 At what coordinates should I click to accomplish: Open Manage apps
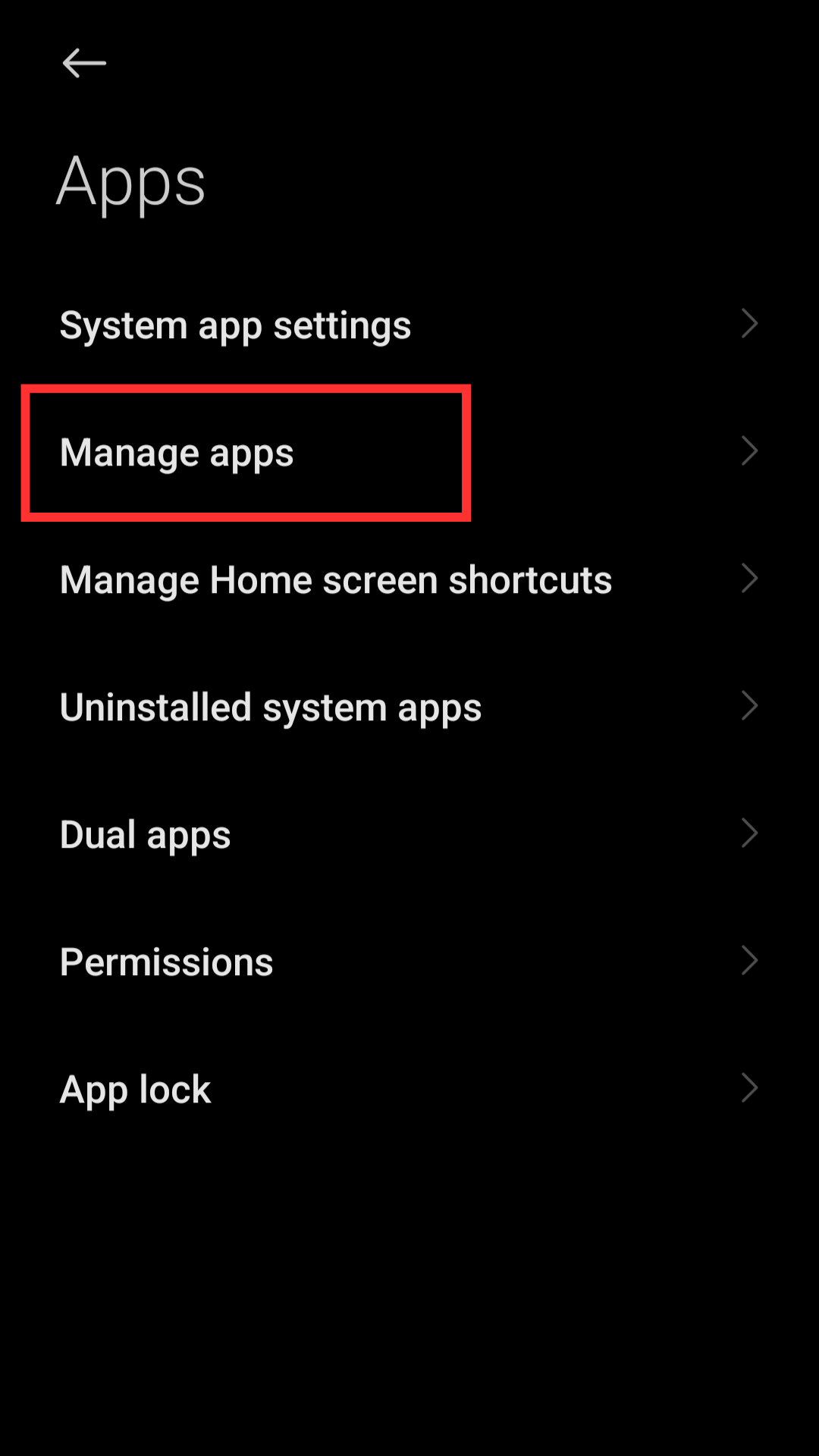pos(409,453)
